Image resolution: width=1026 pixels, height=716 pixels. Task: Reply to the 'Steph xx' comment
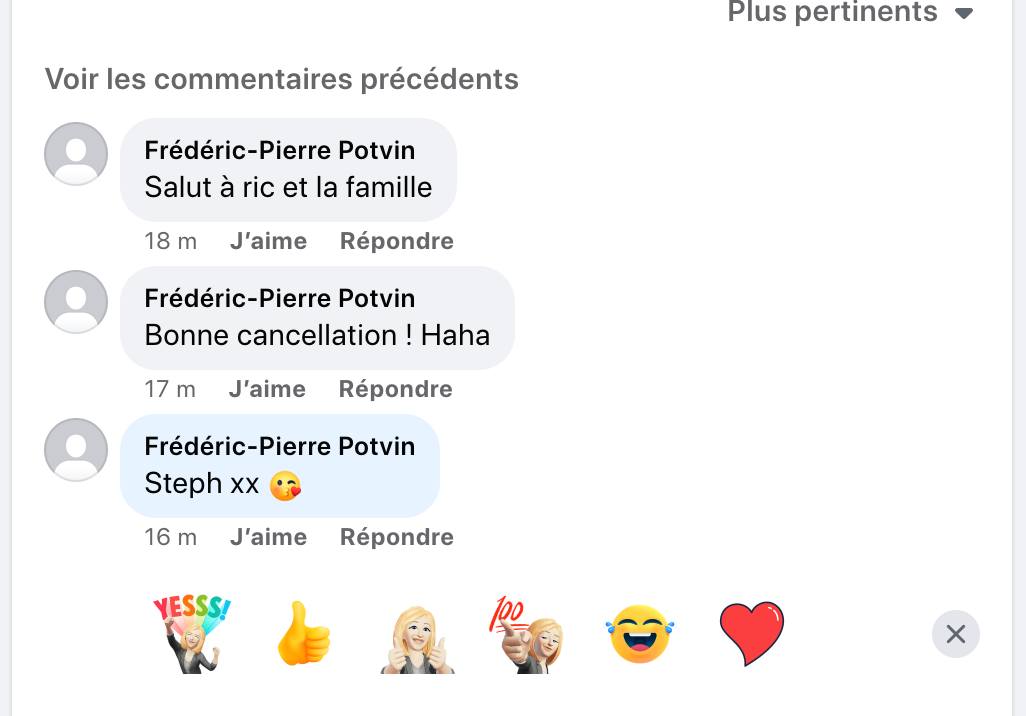pos(396,537)
